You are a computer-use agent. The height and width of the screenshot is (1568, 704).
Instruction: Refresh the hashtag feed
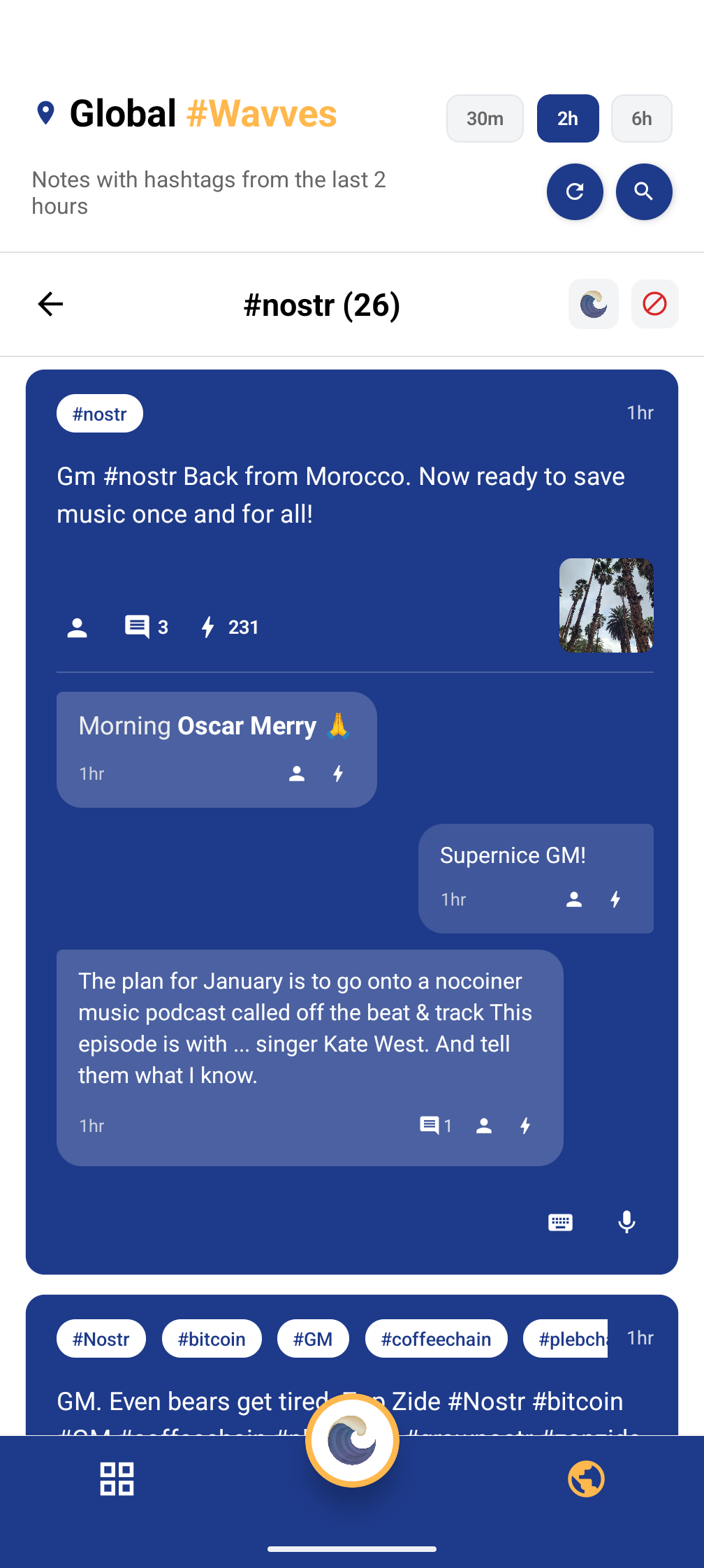tap(575, 191)
